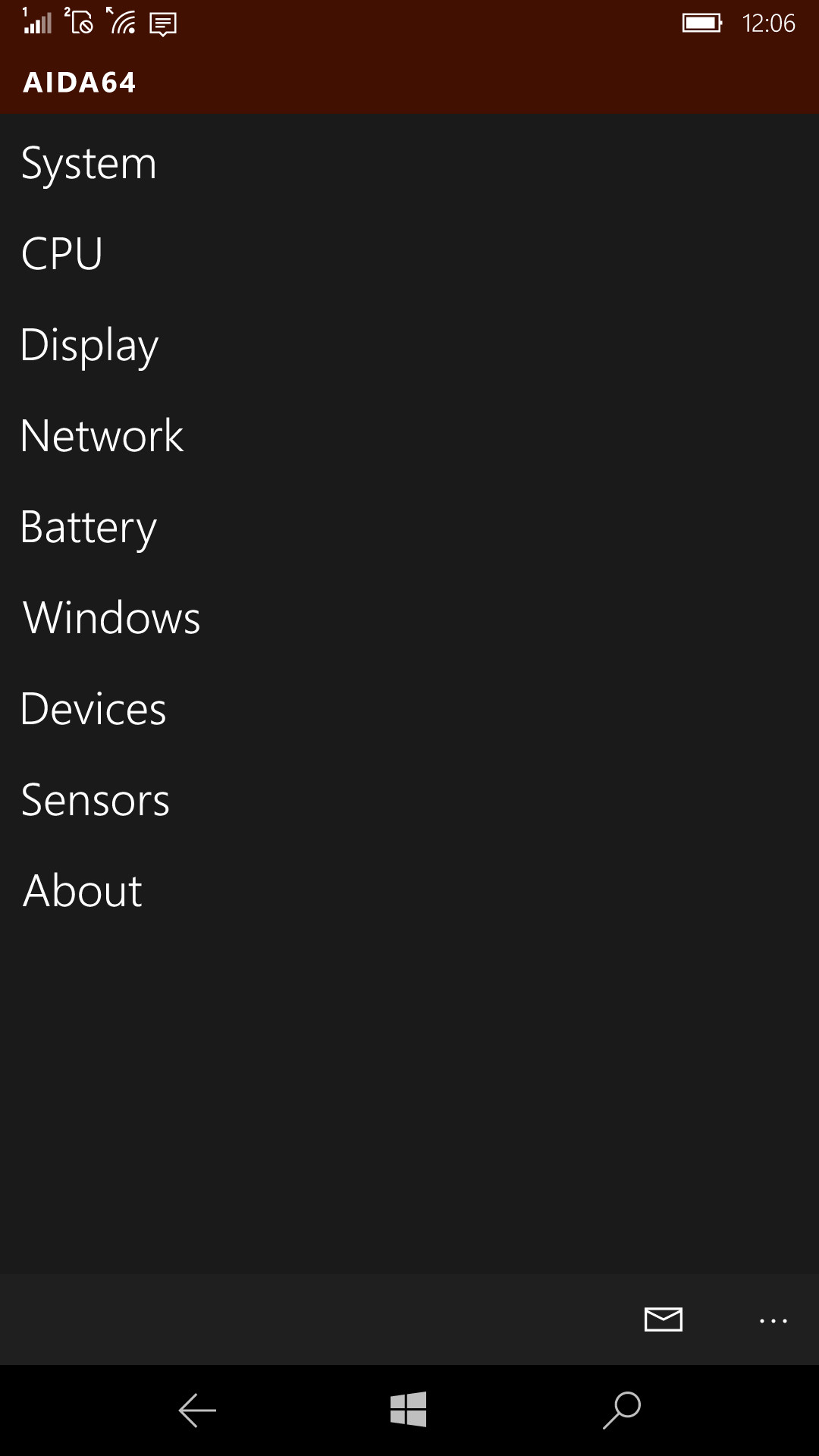Open the System section

point(89,164)
